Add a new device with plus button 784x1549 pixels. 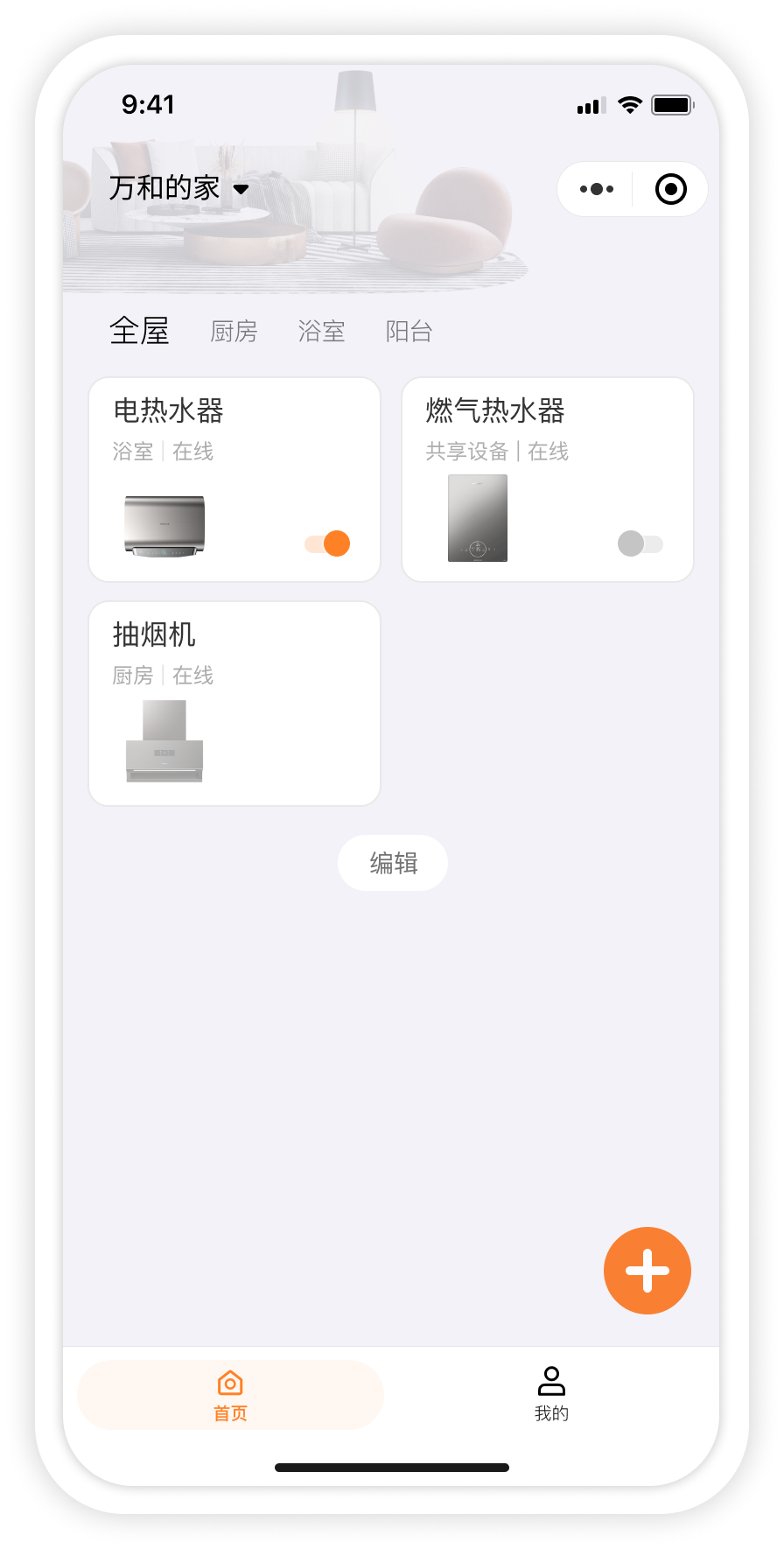pyautogui.click(x=647, y=1270)
